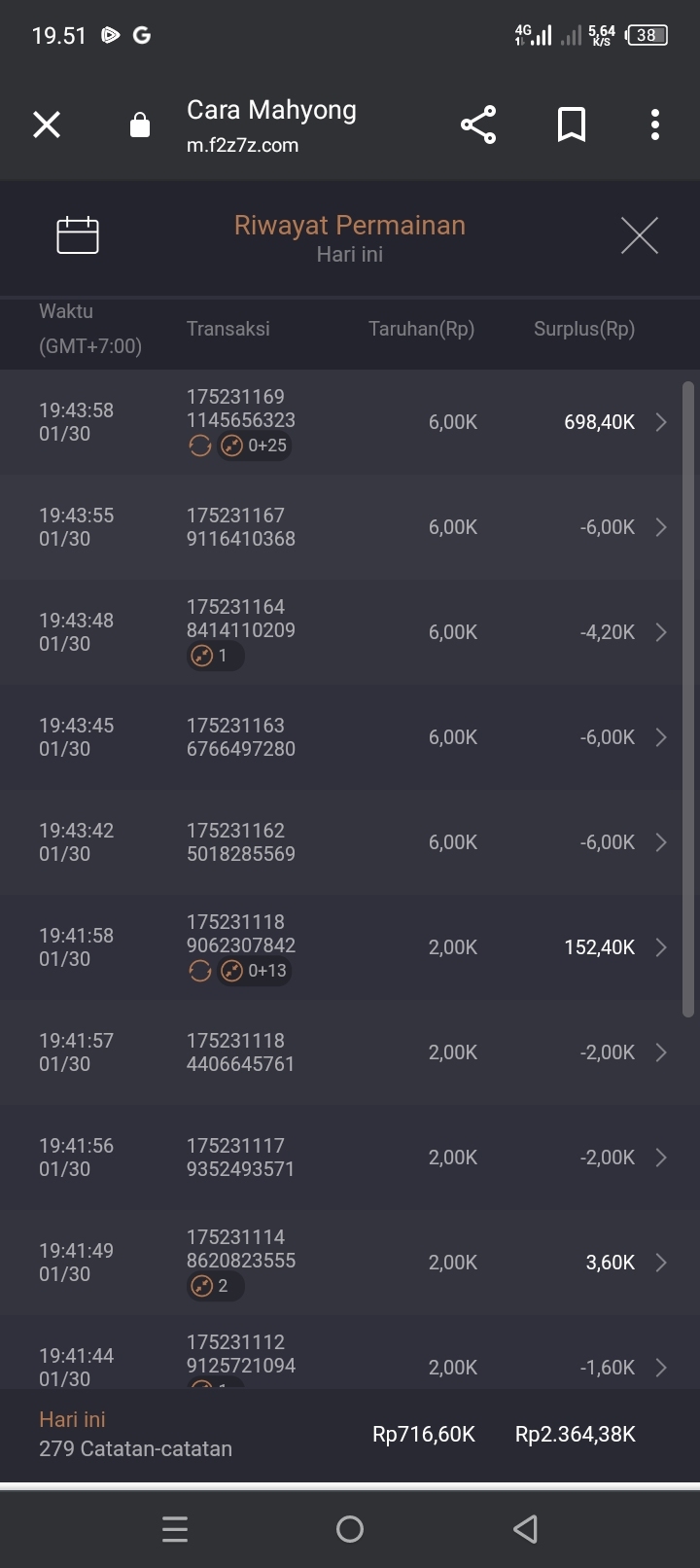Go back with the system back button
Screen dimensions: 700x1568
tap(525, 1529)
